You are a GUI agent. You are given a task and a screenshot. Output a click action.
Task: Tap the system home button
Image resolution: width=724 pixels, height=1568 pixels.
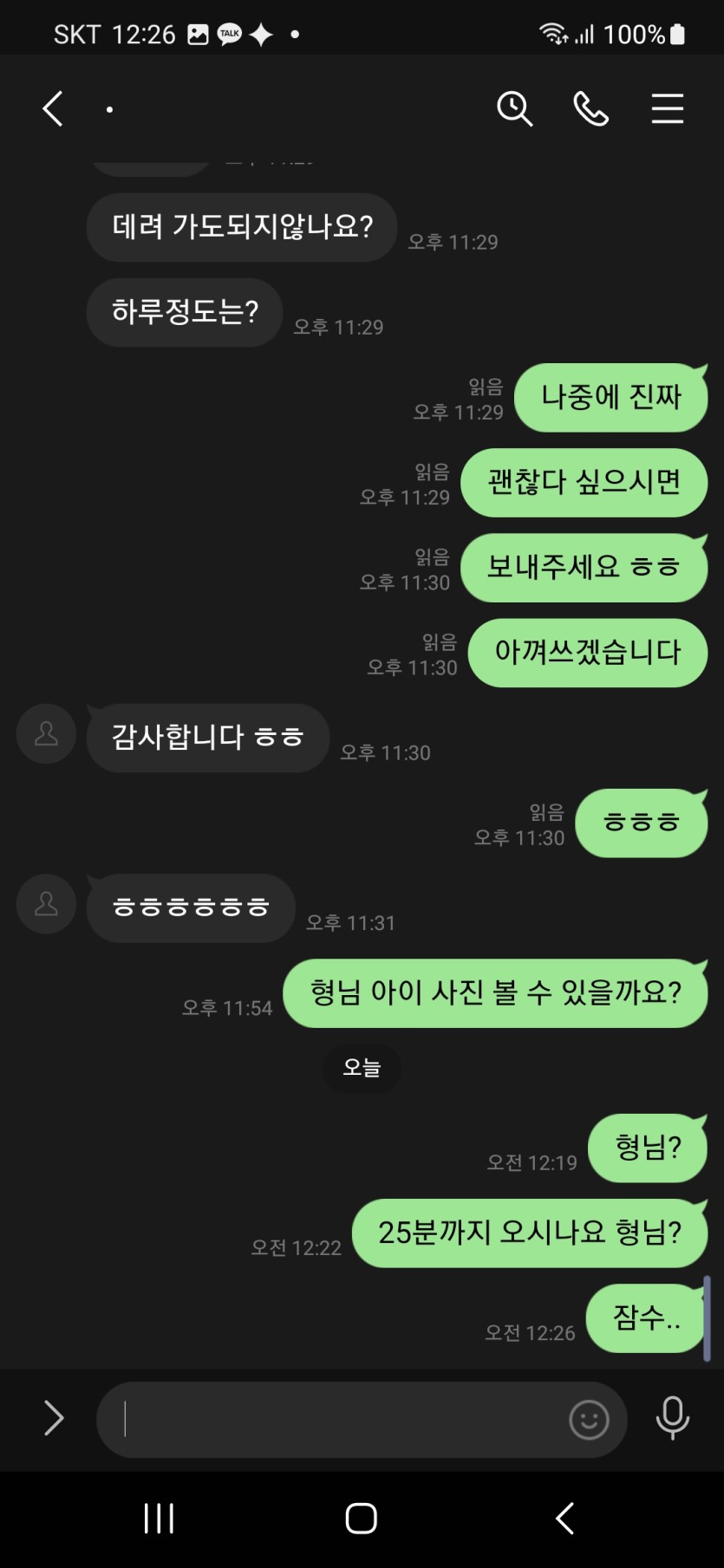pos(361,1519)
